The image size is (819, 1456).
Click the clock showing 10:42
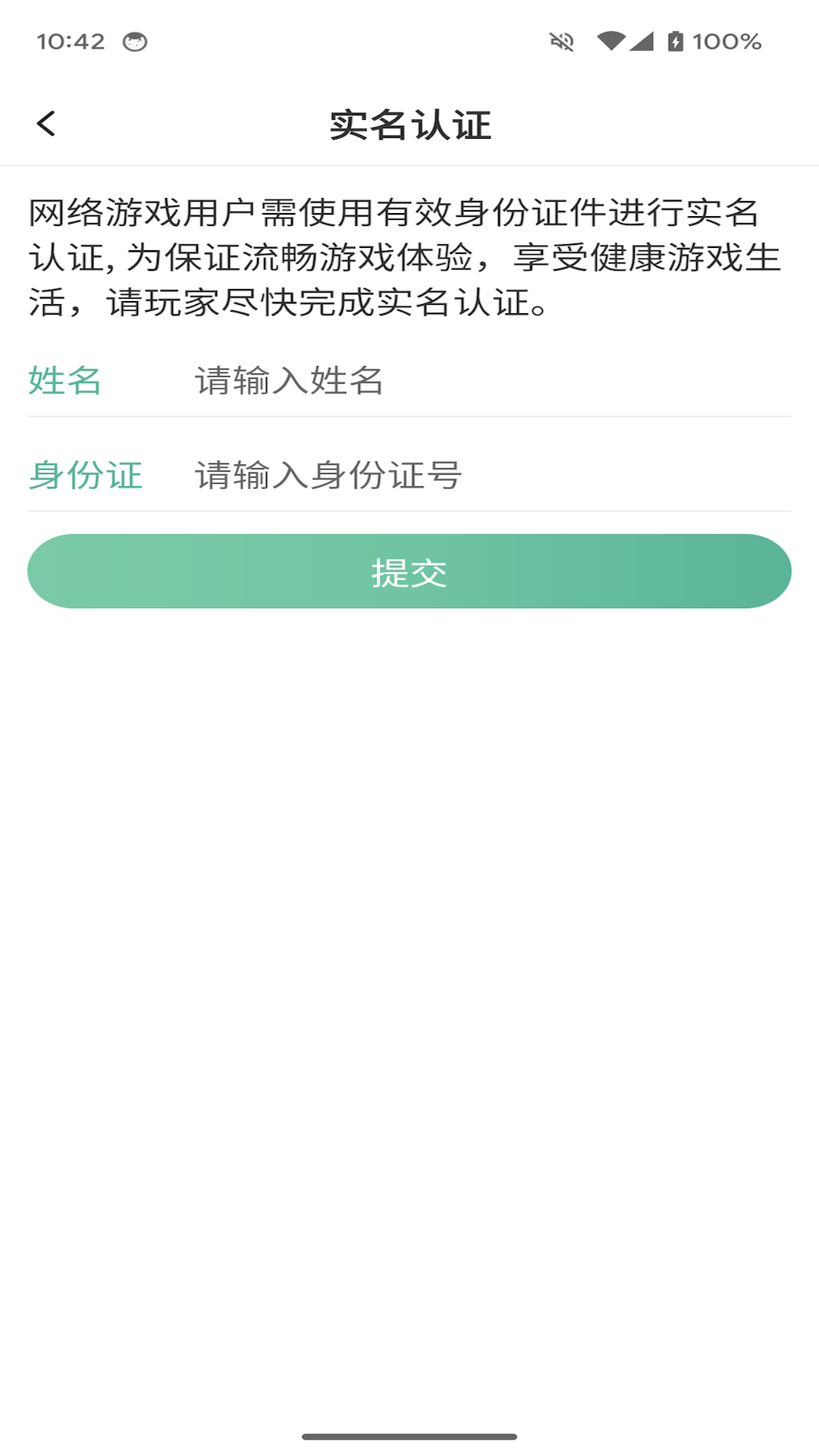(72, 42)
